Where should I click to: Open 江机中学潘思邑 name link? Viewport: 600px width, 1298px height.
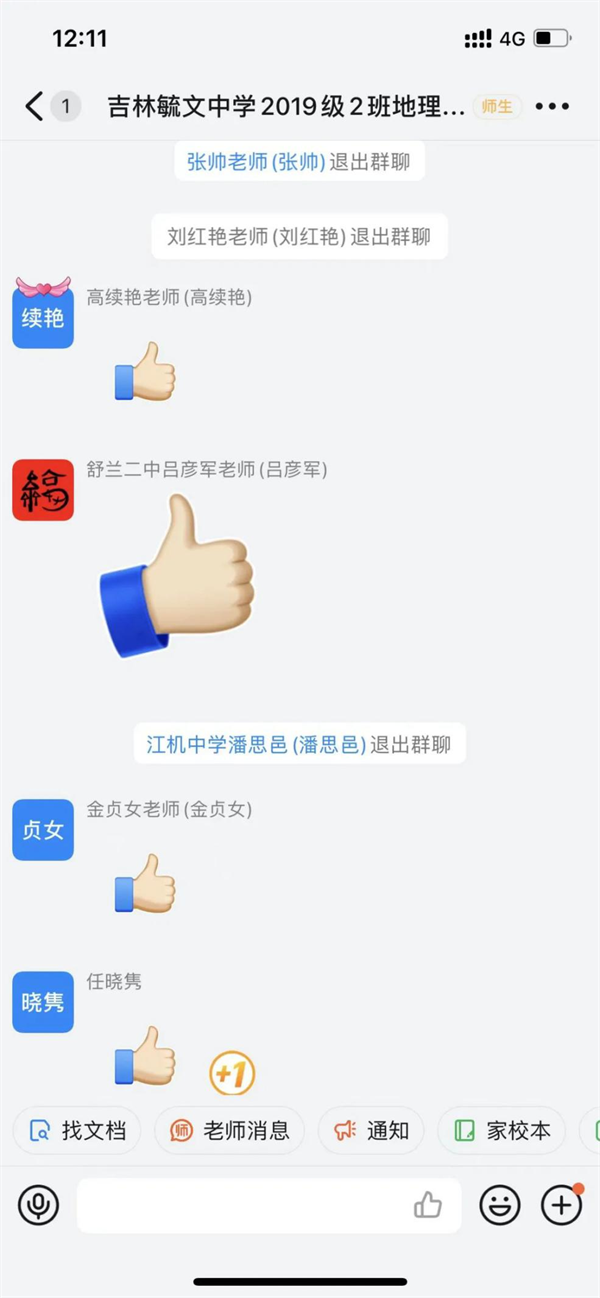256,745
